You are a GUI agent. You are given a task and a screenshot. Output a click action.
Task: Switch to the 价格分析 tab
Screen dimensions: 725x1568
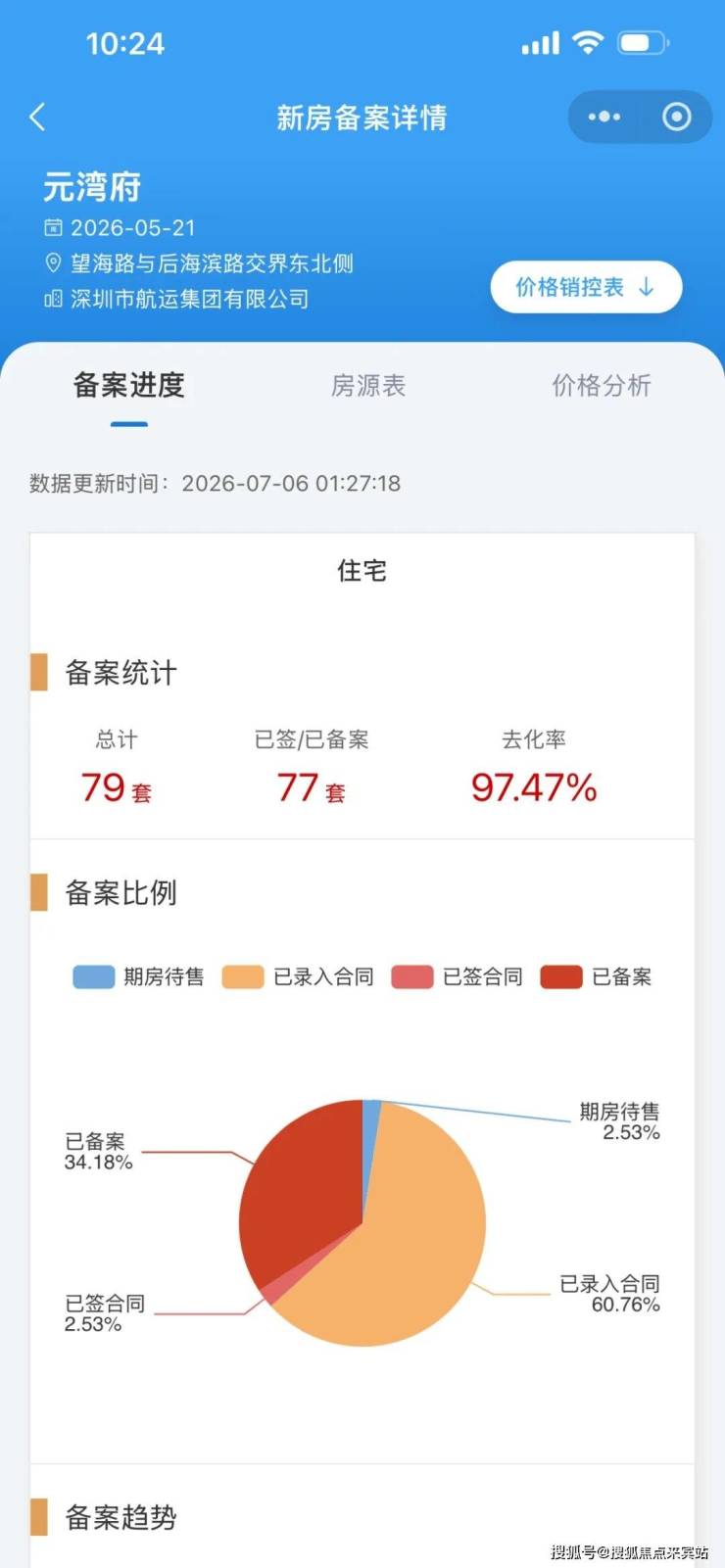602,386
